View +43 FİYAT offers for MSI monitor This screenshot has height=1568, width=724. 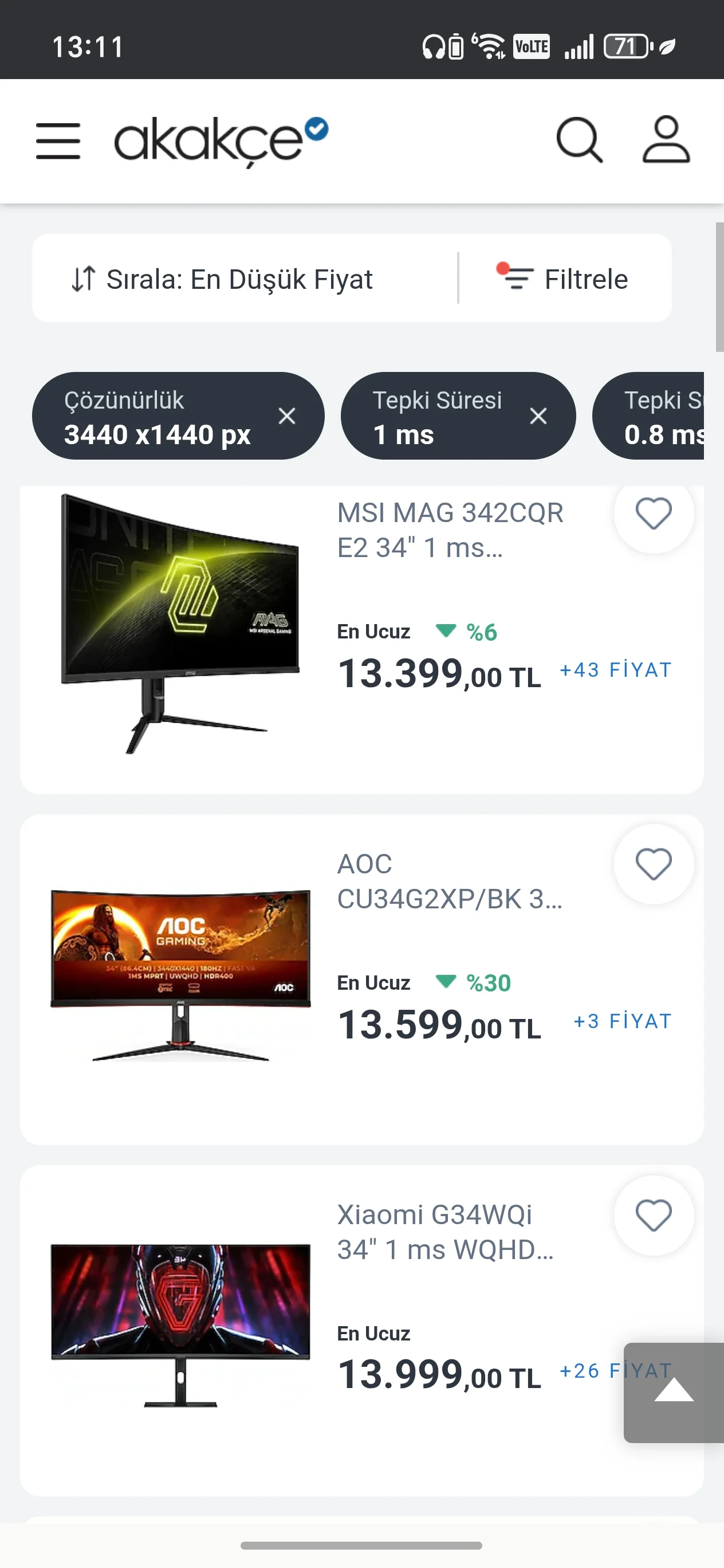click(x=615, y=670)
